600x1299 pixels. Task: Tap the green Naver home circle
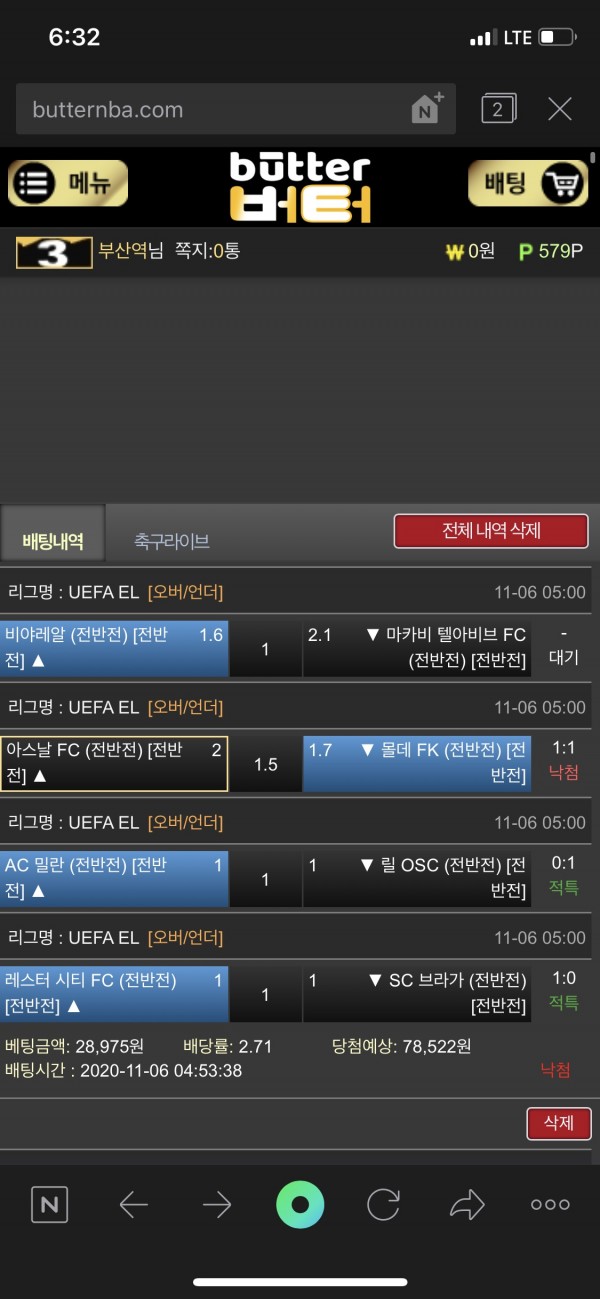[300, 1205]
